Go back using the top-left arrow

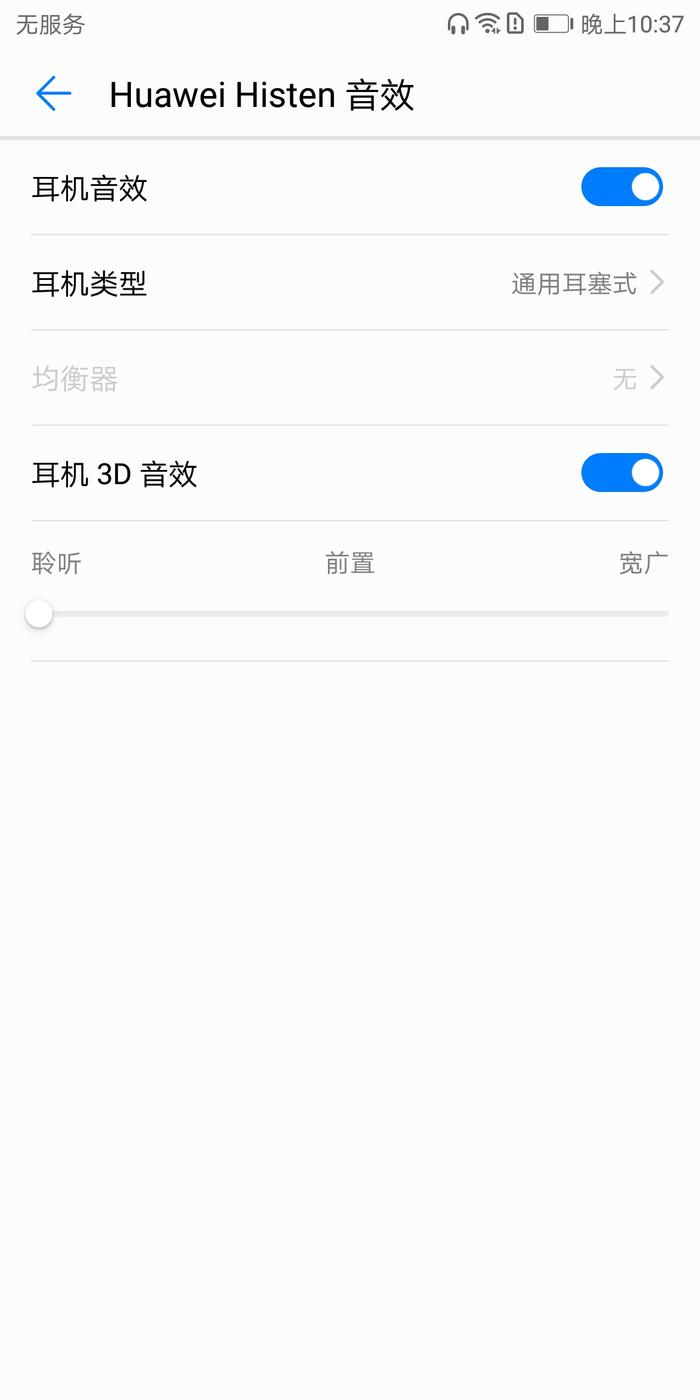(x=54, y=94)
